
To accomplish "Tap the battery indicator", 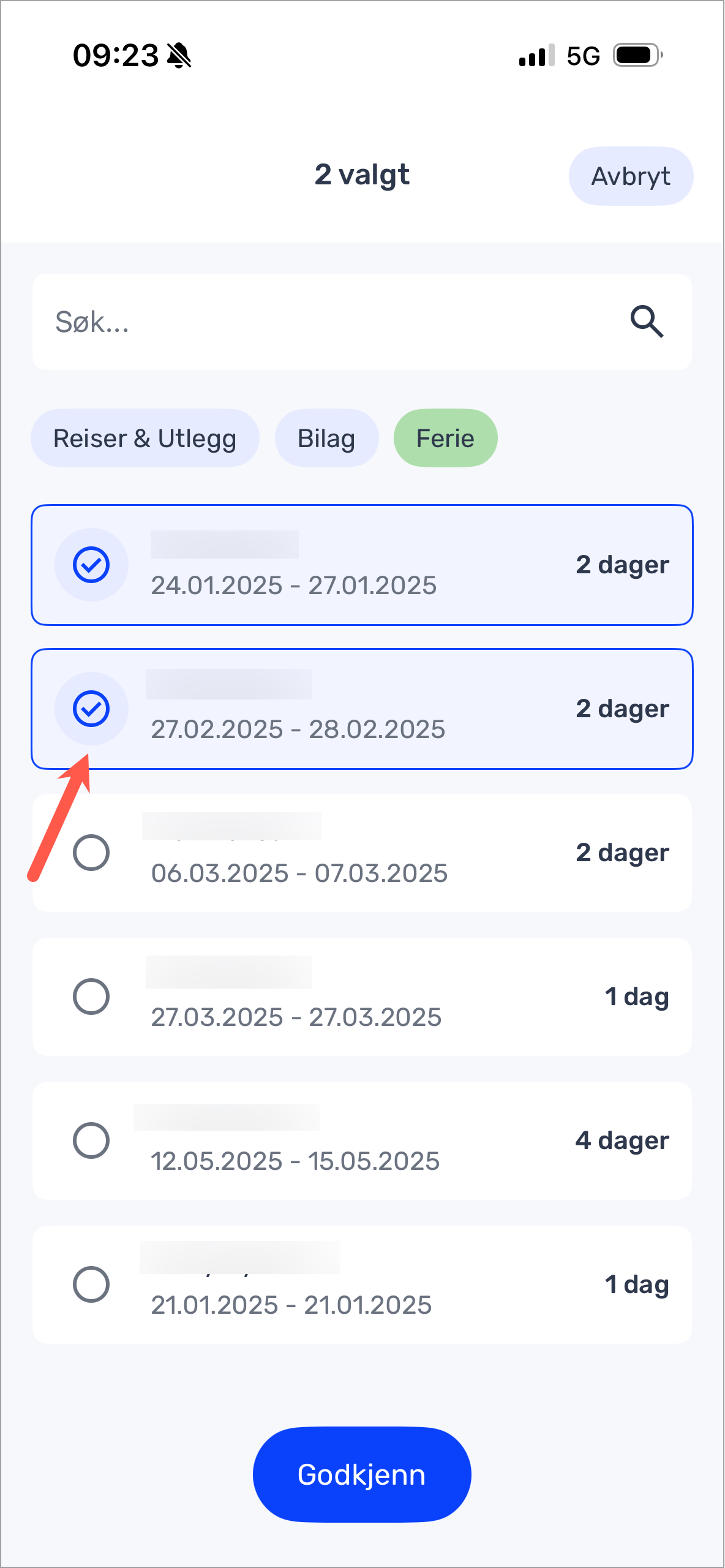I will coord(634,55).
